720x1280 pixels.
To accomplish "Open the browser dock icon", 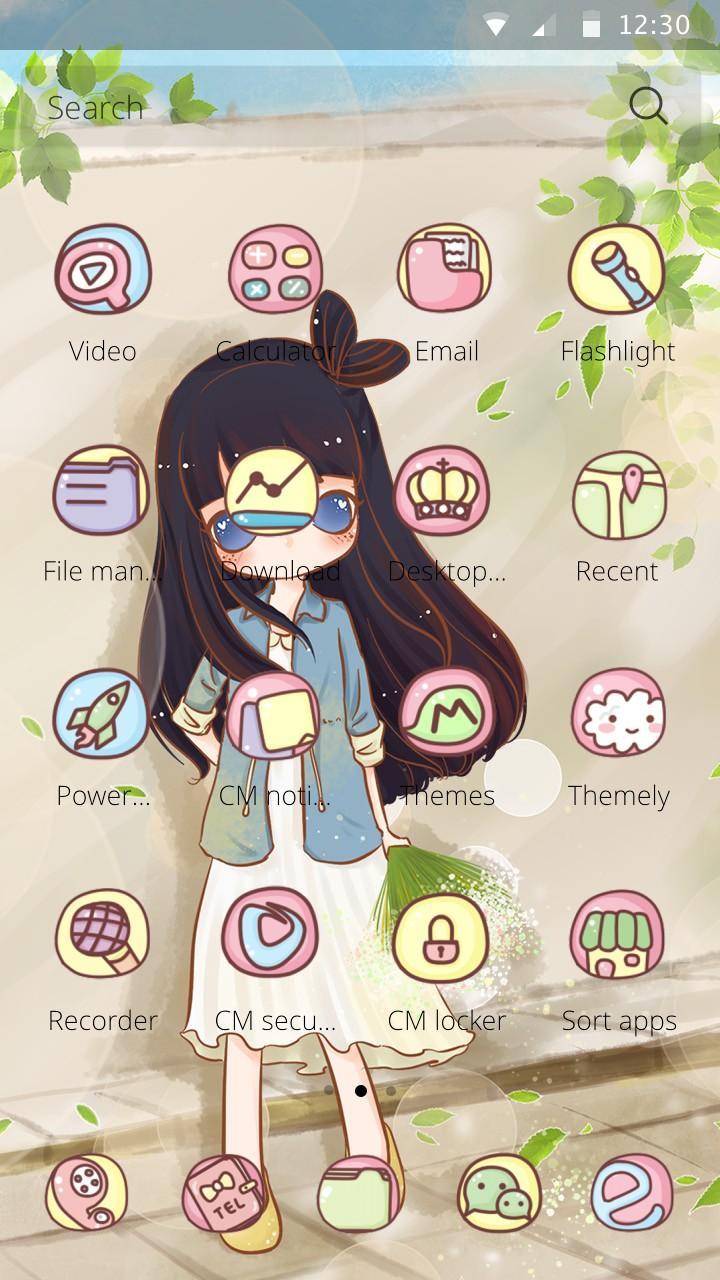I will click(x=630, y=1193).
